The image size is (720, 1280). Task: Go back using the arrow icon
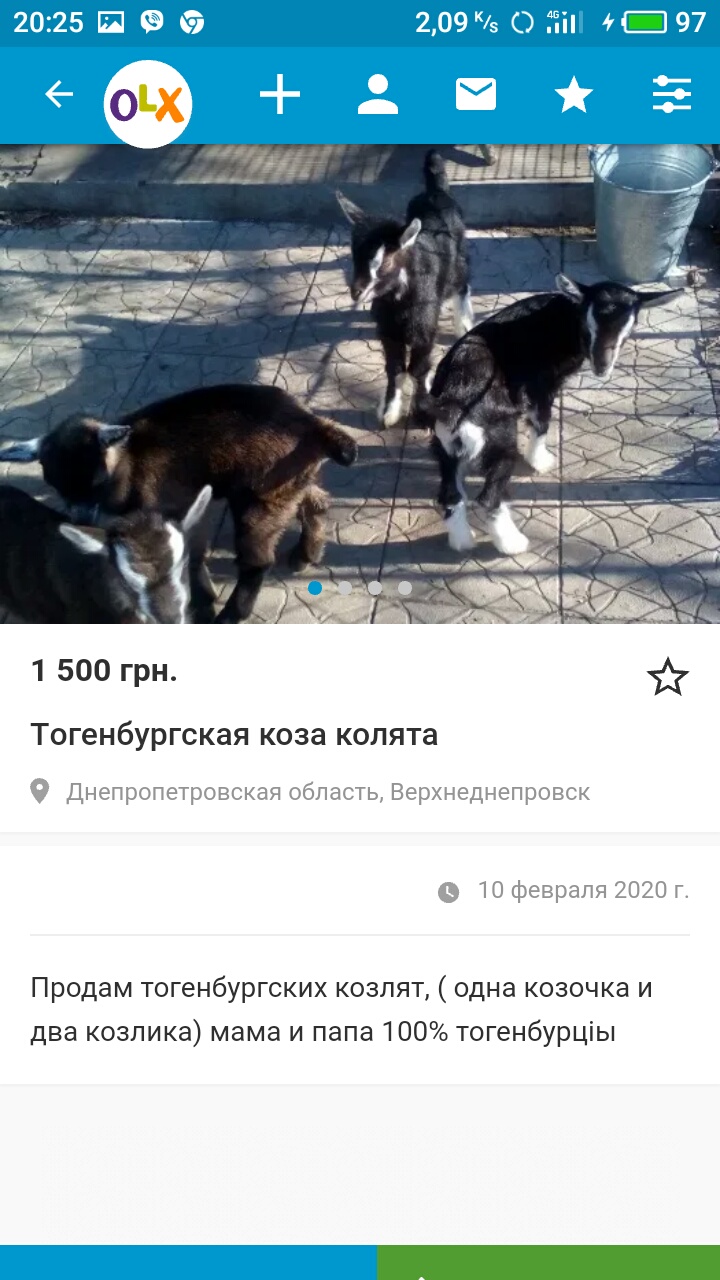[x=59, y=95]
